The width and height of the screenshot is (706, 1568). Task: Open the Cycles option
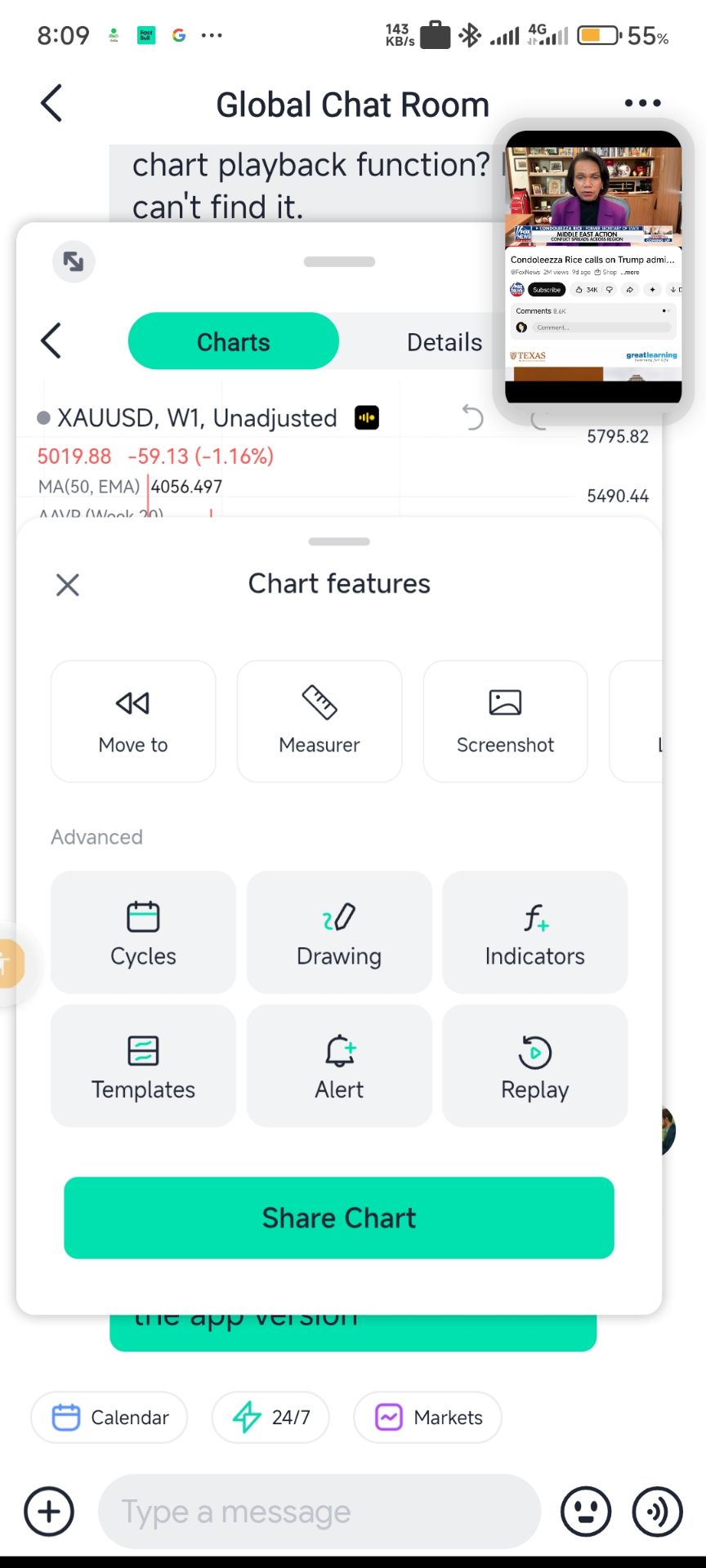(x=143, y=933)
